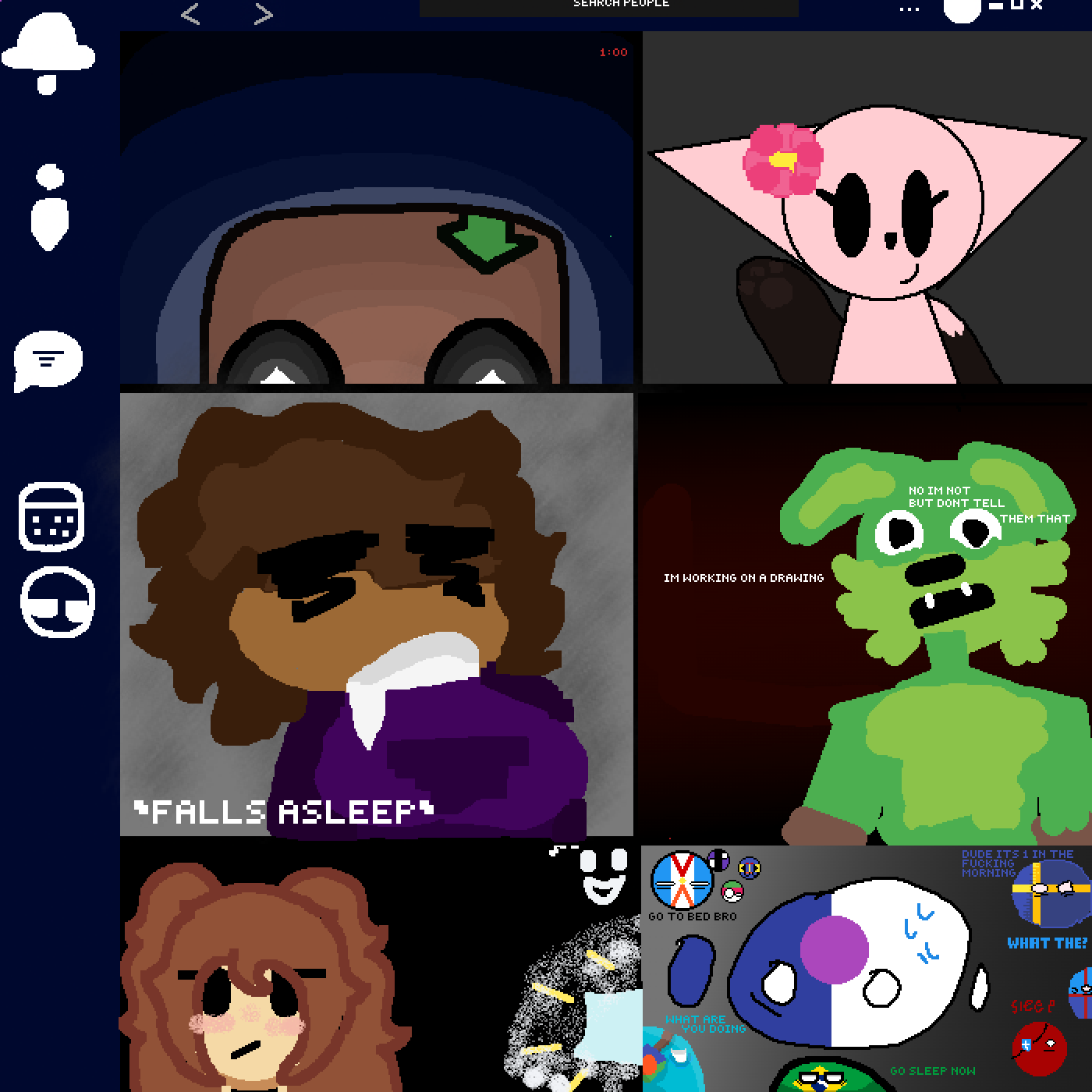Minimize the window
This screenshot has width=1092, height=1092.
coord(996,5)
